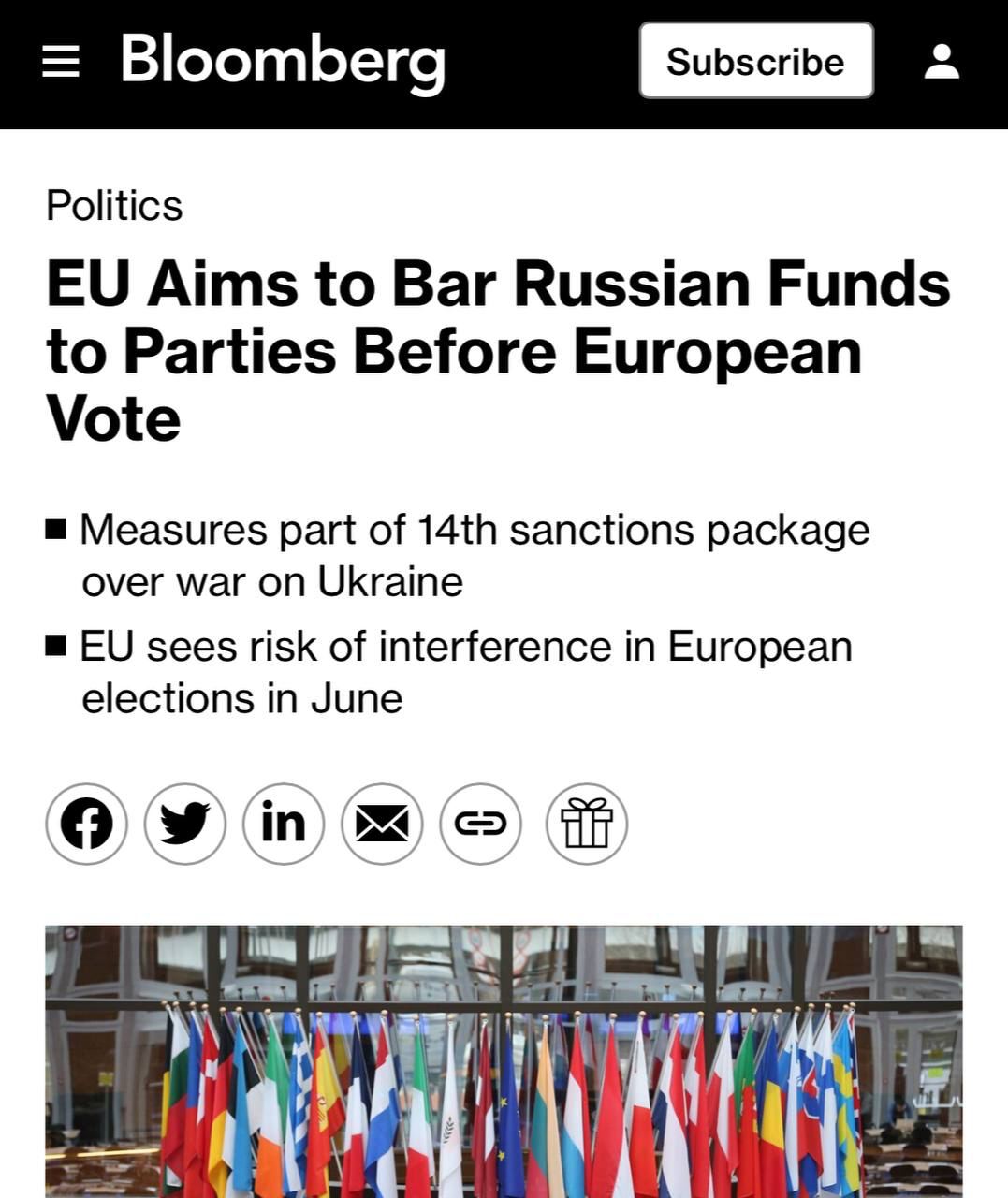
Task: Share the article on Facebook
Action: (x=86, y=824)
